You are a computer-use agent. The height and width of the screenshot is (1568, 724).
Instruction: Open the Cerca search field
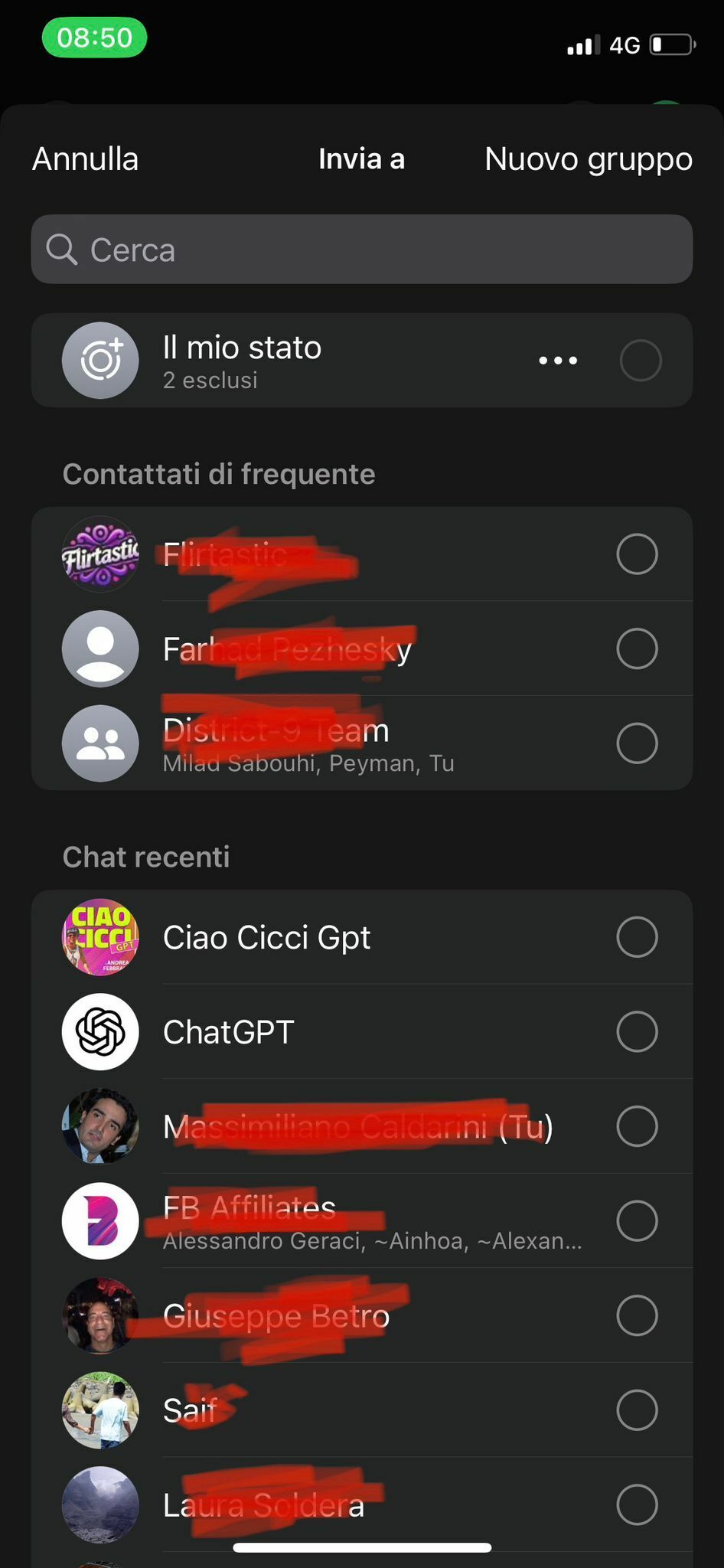(x=361, y=250)
